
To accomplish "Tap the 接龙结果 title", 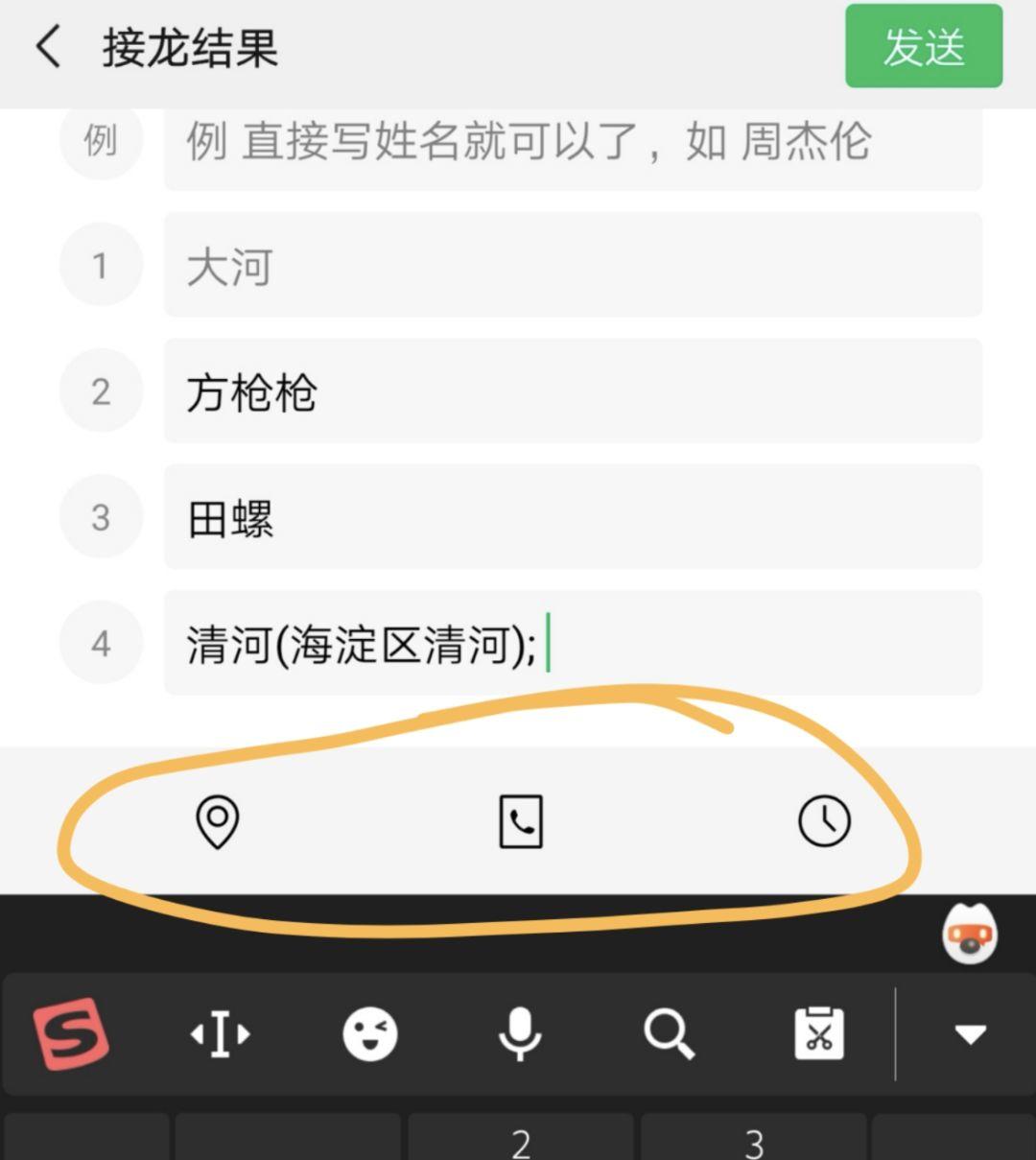I will [188, 50].
